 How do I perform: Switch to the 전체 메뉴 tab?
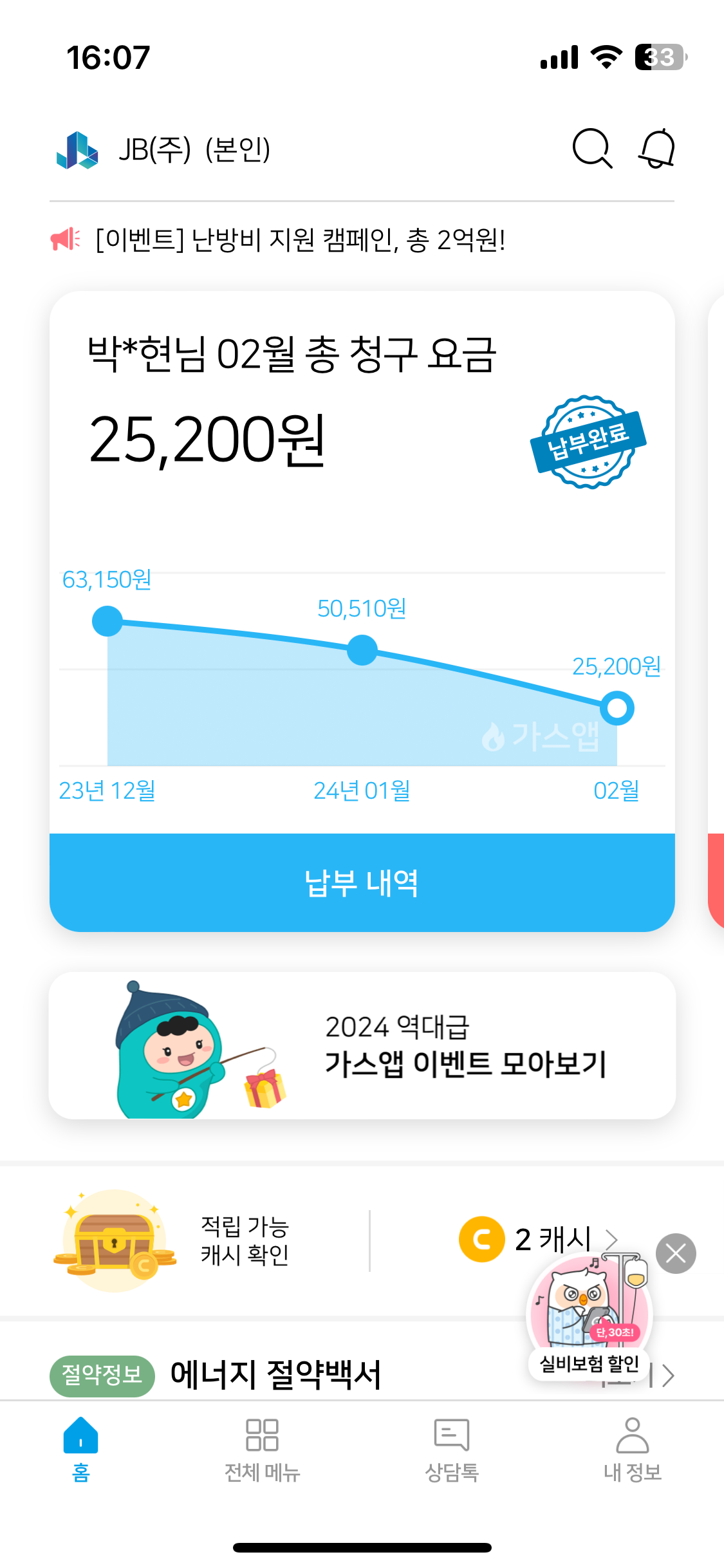(x=262, y=1448)
